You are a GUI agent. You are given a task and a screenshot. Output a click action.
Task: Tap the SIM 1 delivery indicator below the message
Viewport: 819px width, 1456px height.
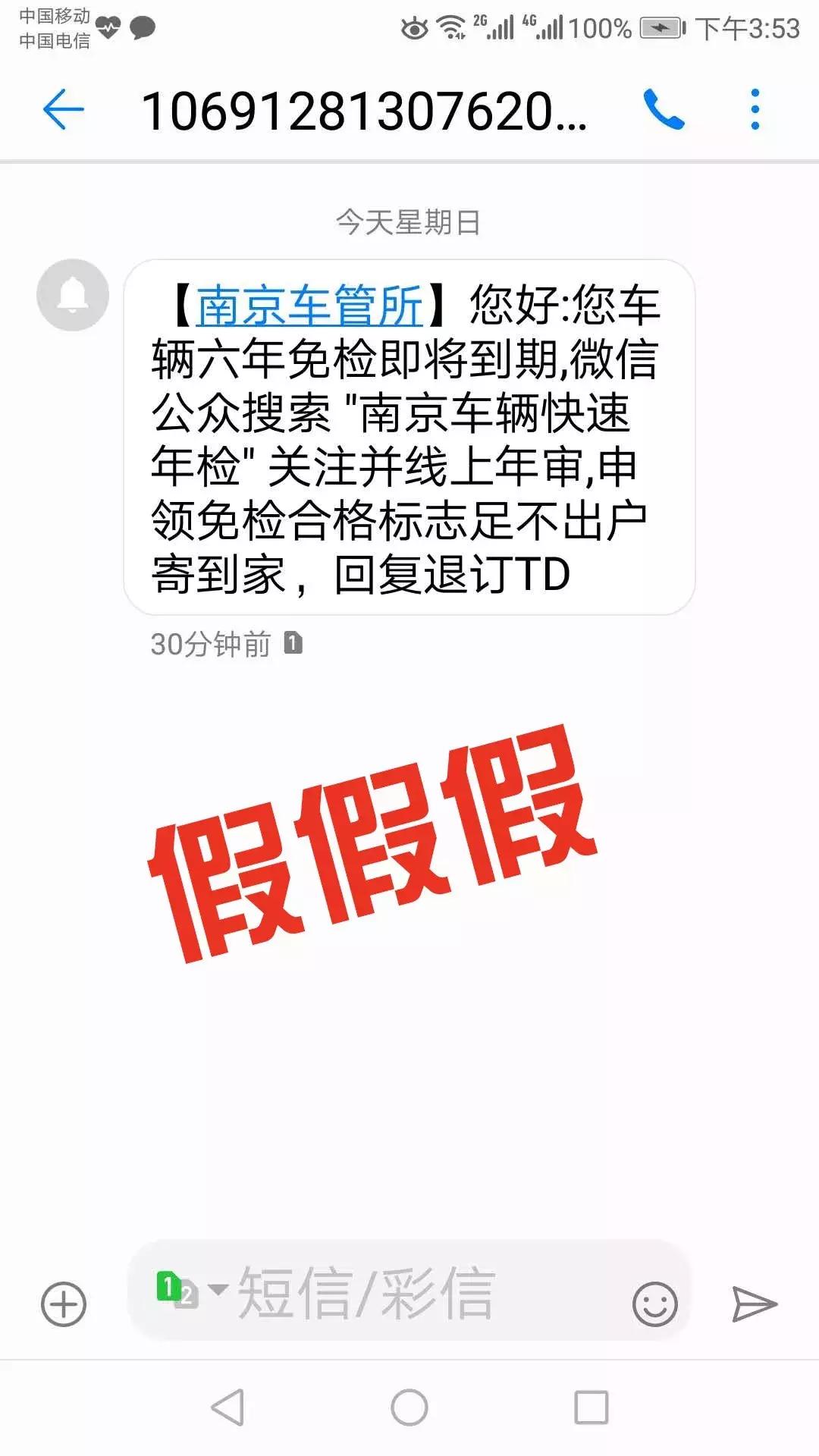point(294,642)
